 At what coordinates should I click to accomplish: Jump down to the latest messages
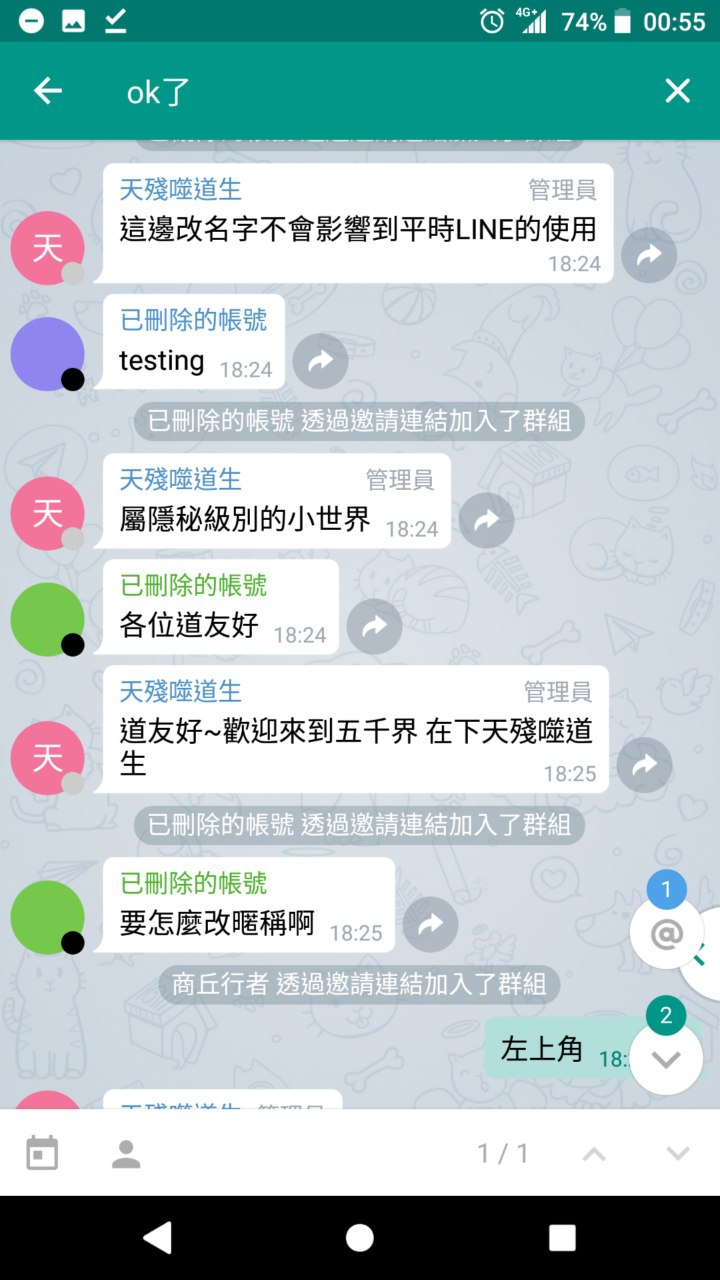(x=666, y=1059)
